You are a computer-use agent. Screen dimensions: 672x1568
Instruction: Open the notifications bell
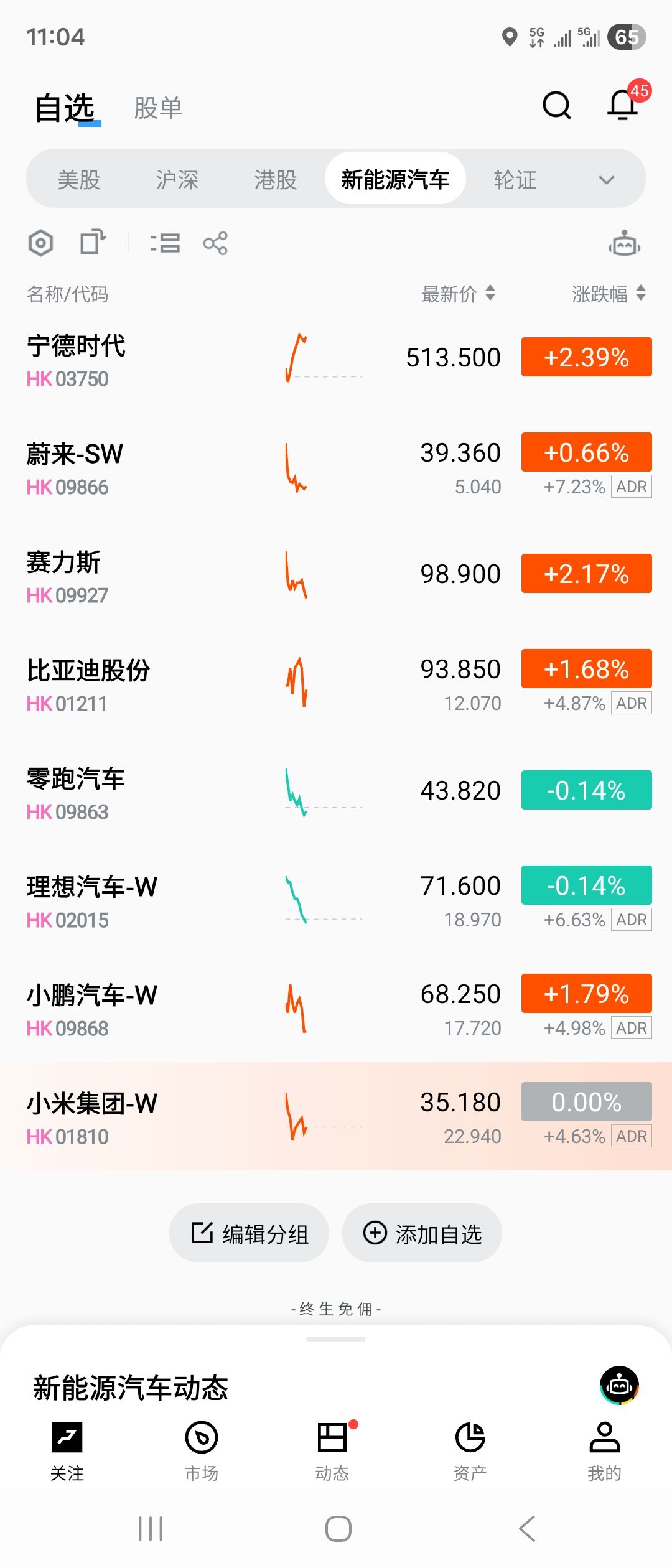623,105
